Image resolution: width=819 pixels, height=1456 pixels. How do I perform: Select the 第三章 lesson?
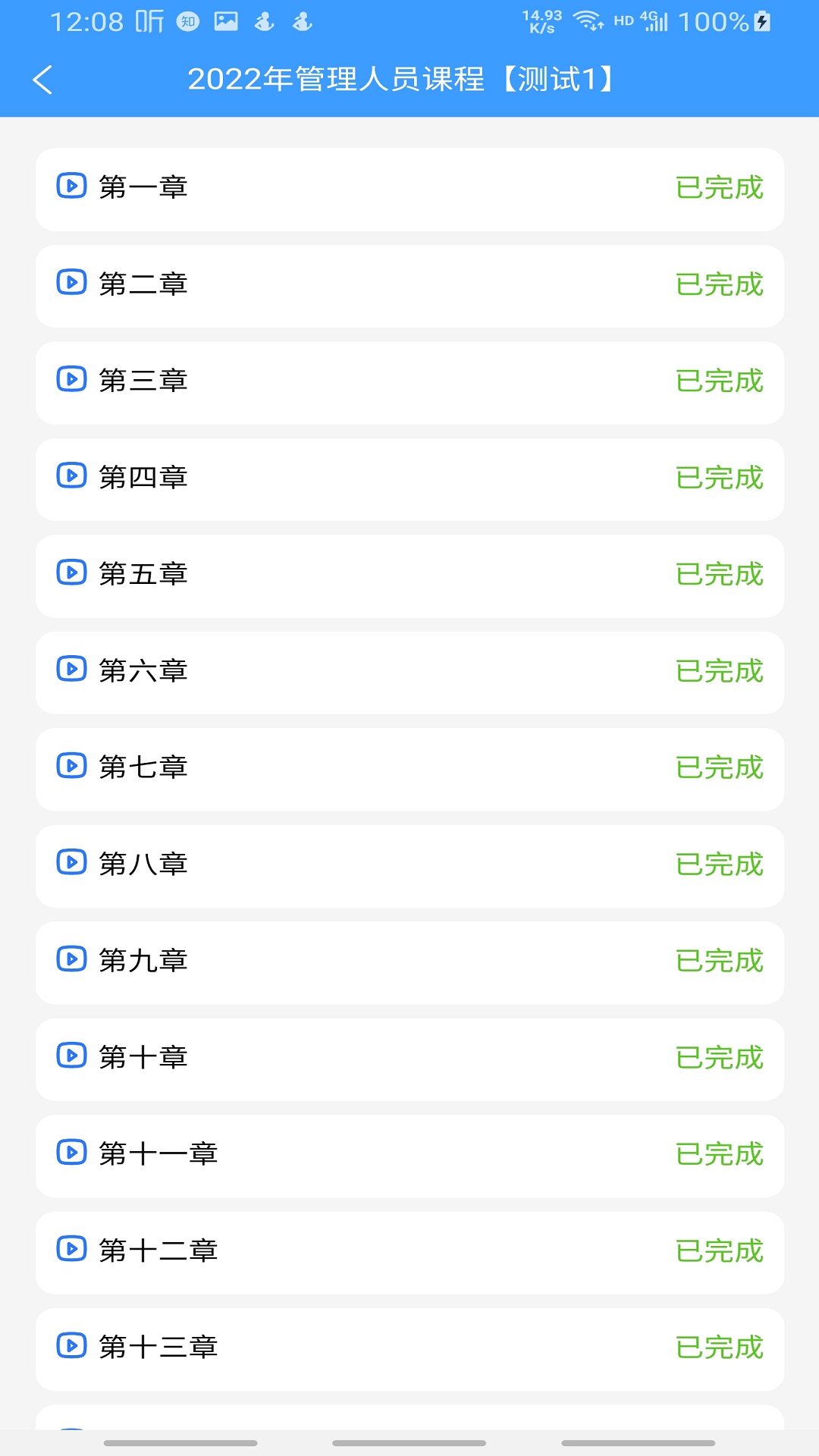[x=409, y=382]
